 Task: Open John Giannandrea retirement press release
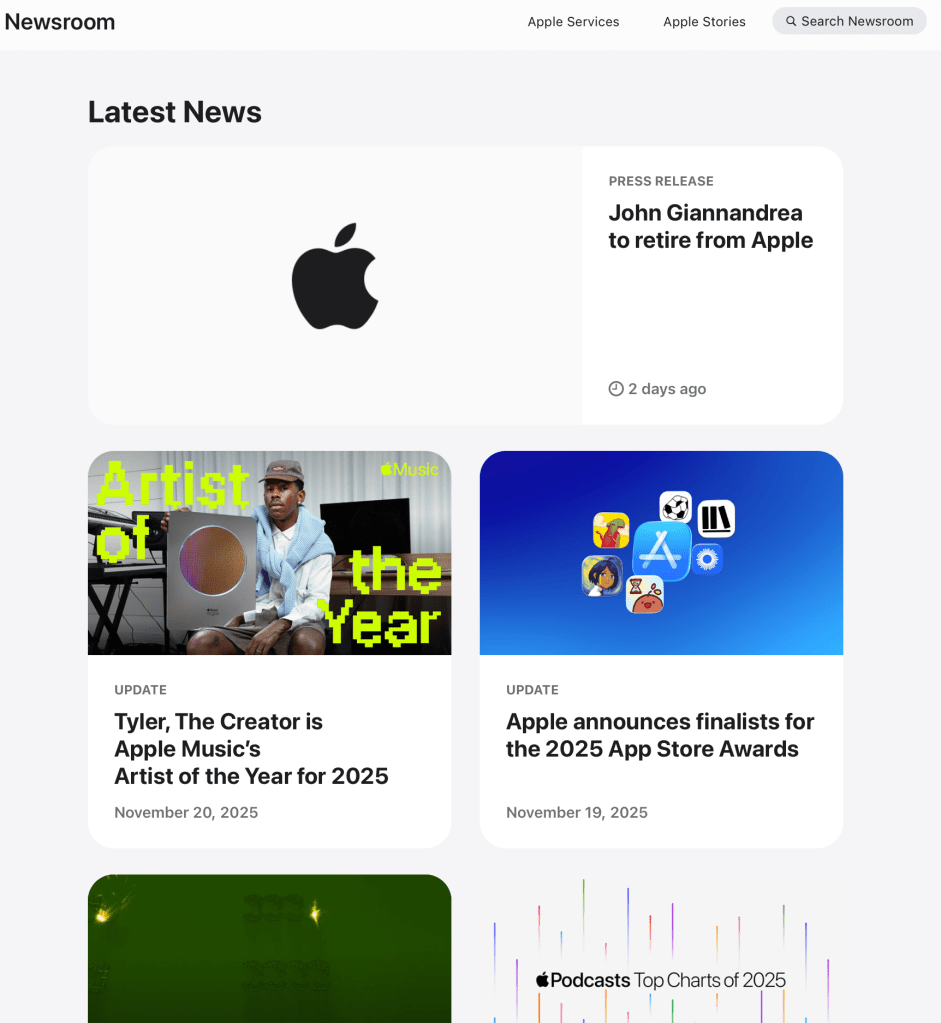(x=710, y=227)
